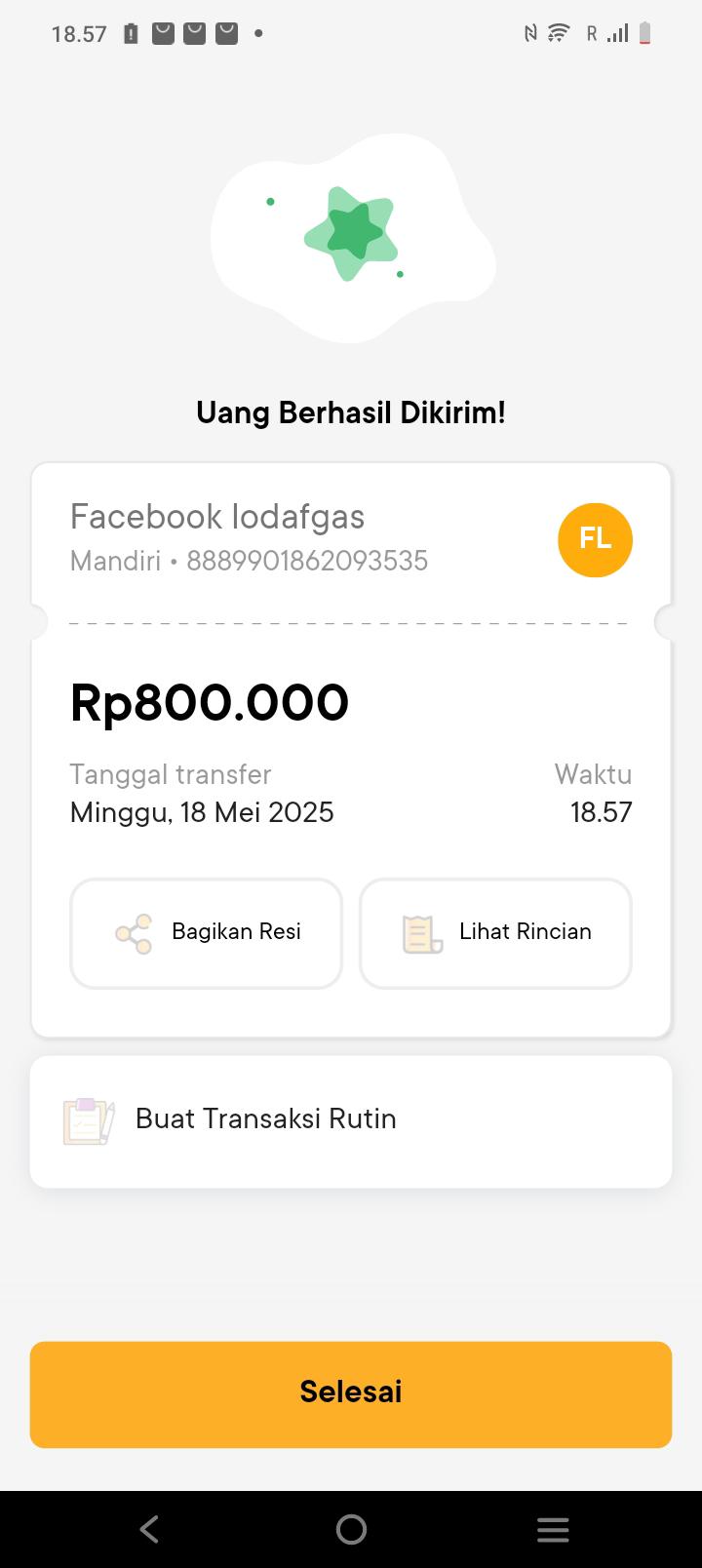
Task: Open Lihat Rincian transaction details
Action: click(x=495, y=933)
